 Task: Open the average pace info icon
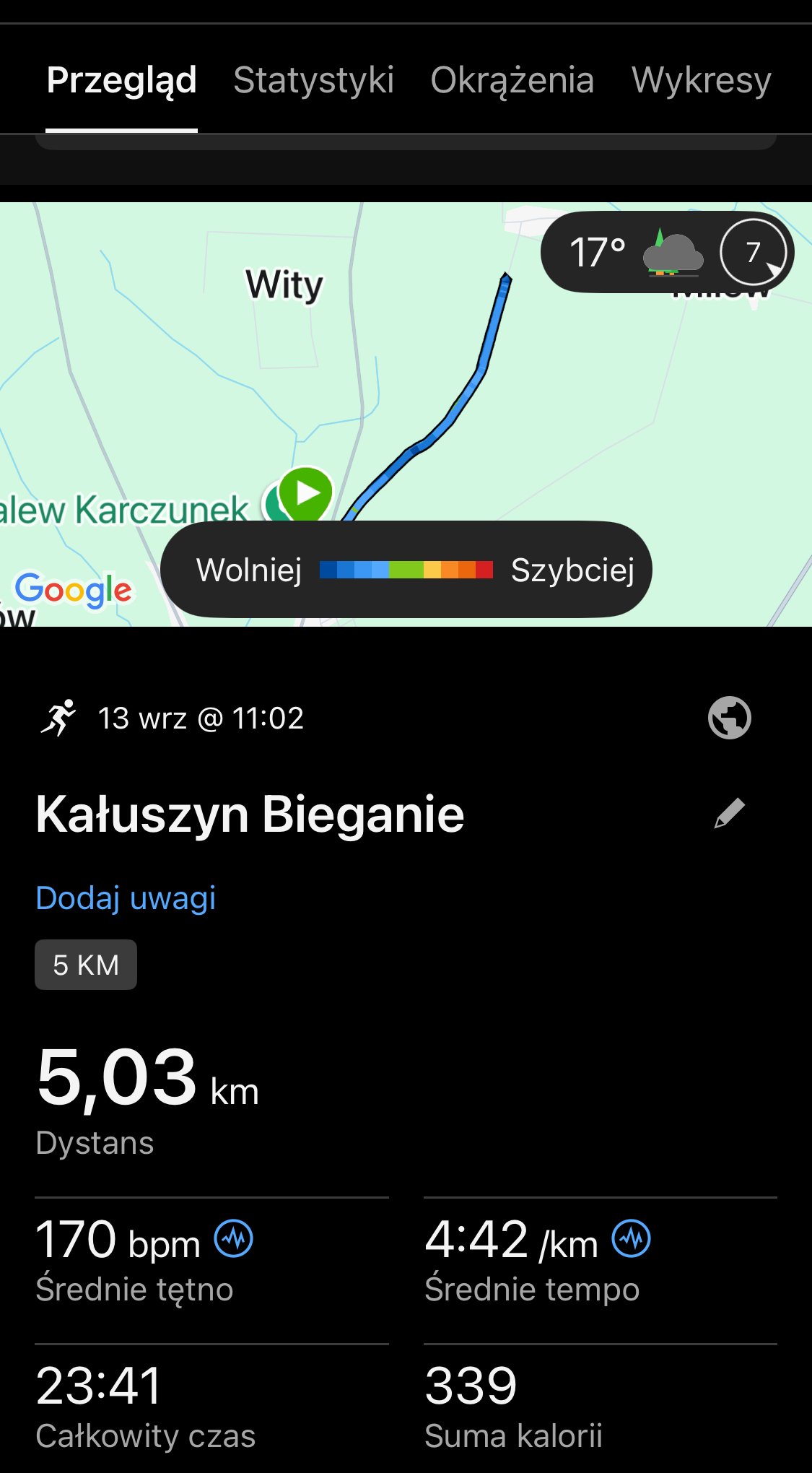[x=632, y=1239]
